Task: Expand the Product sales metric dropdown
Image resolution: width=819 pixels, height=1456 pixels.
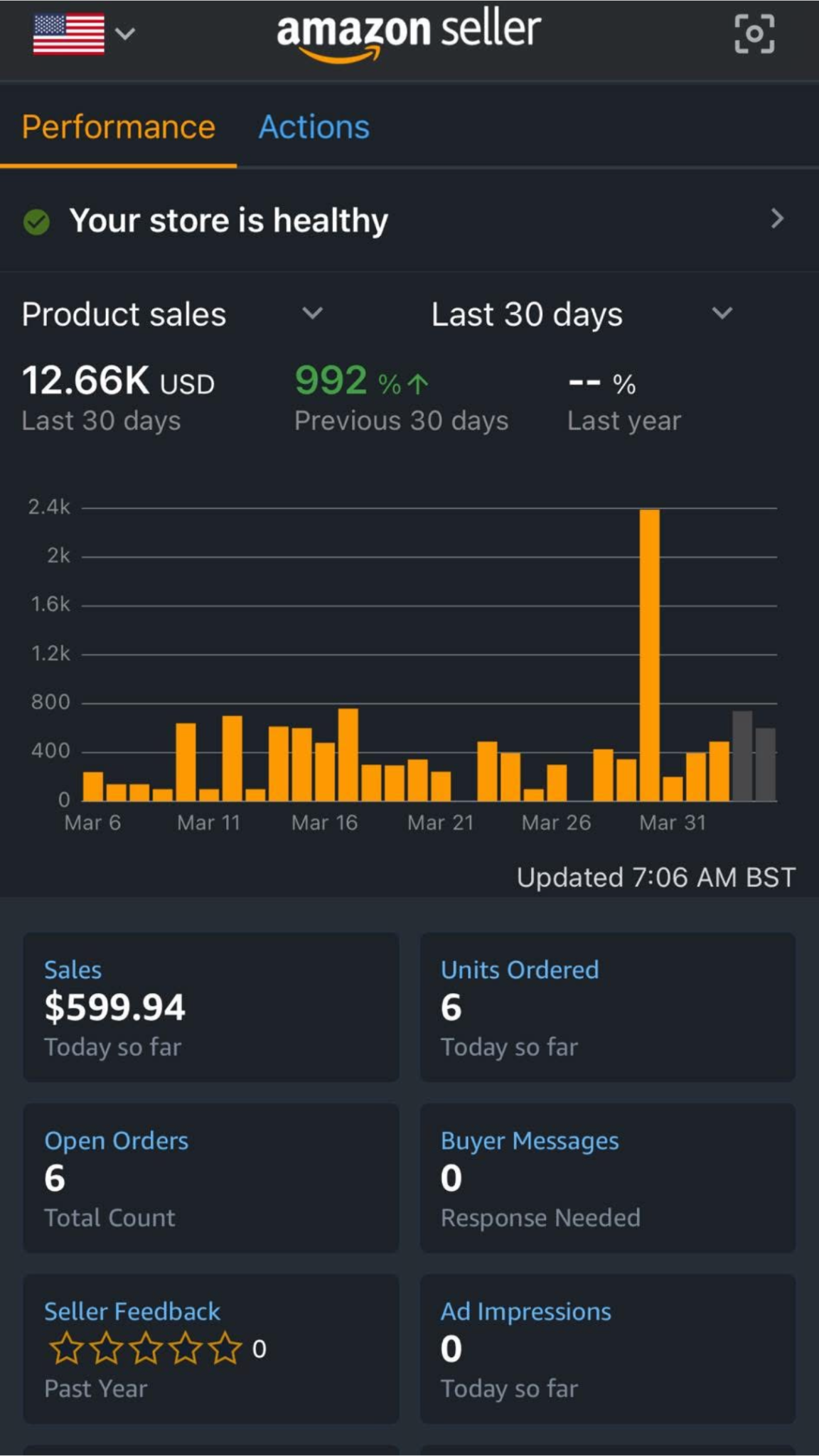Action: point(172,314)
